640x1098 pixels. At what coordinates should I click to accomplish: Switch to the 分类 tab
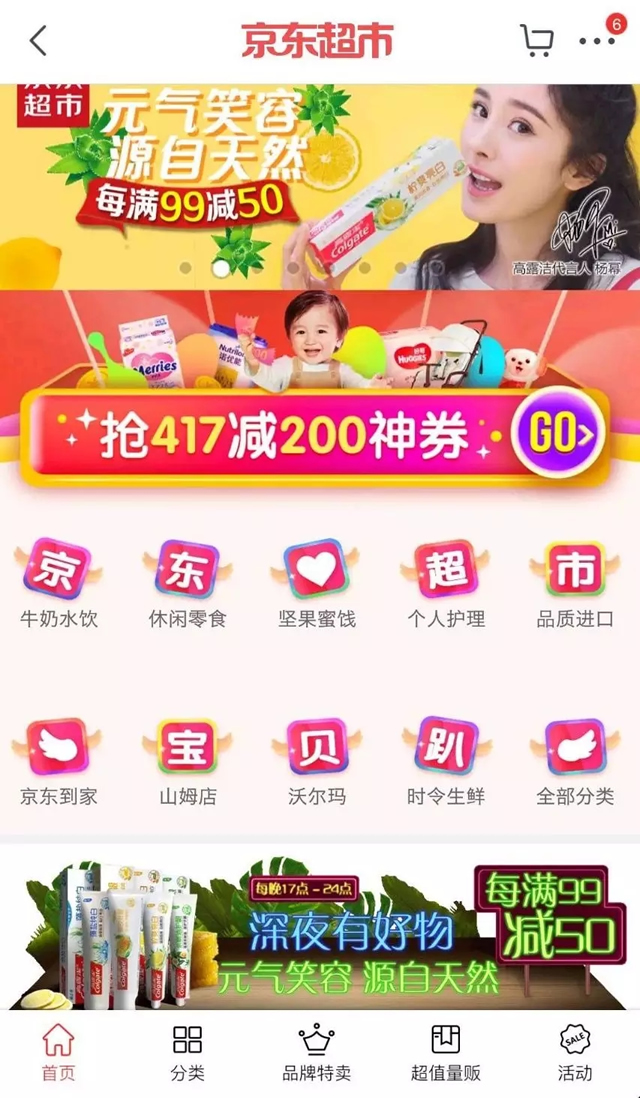click(187, 1054)
